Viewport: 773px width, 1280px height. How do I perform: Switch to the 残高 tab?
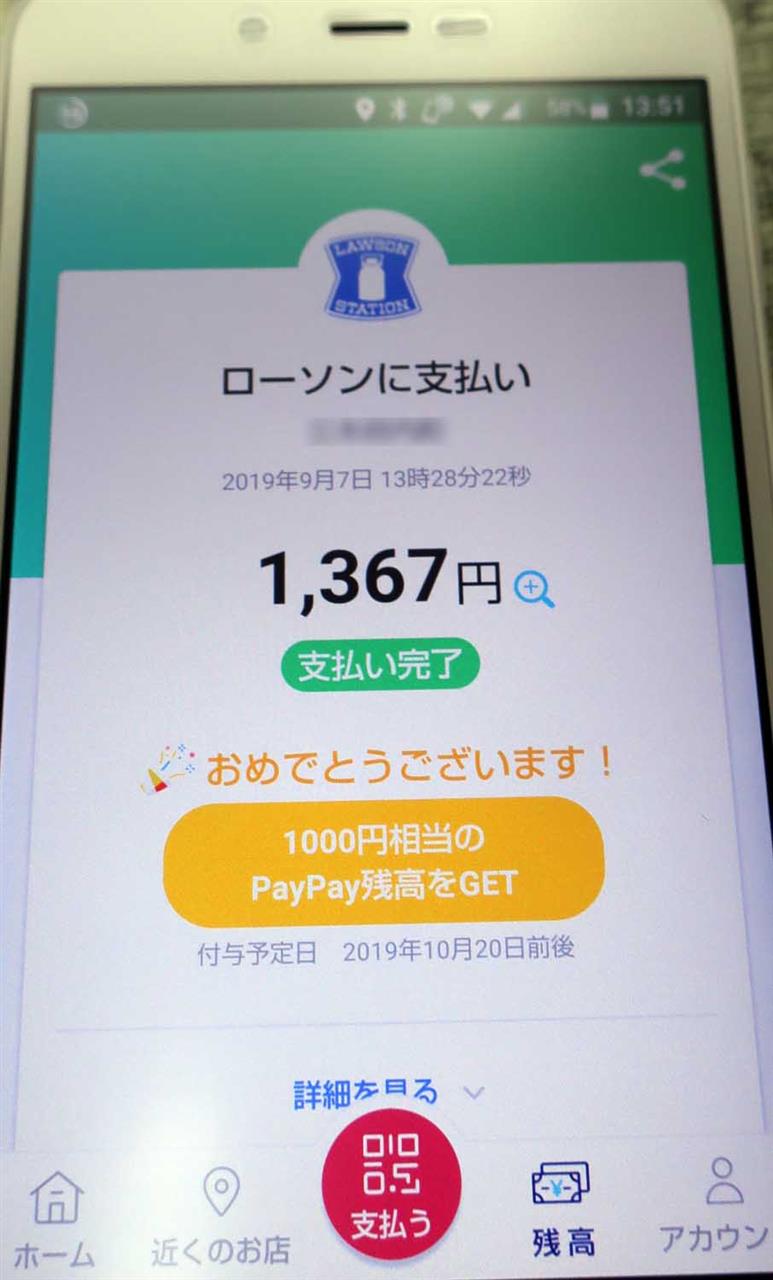562,1208
